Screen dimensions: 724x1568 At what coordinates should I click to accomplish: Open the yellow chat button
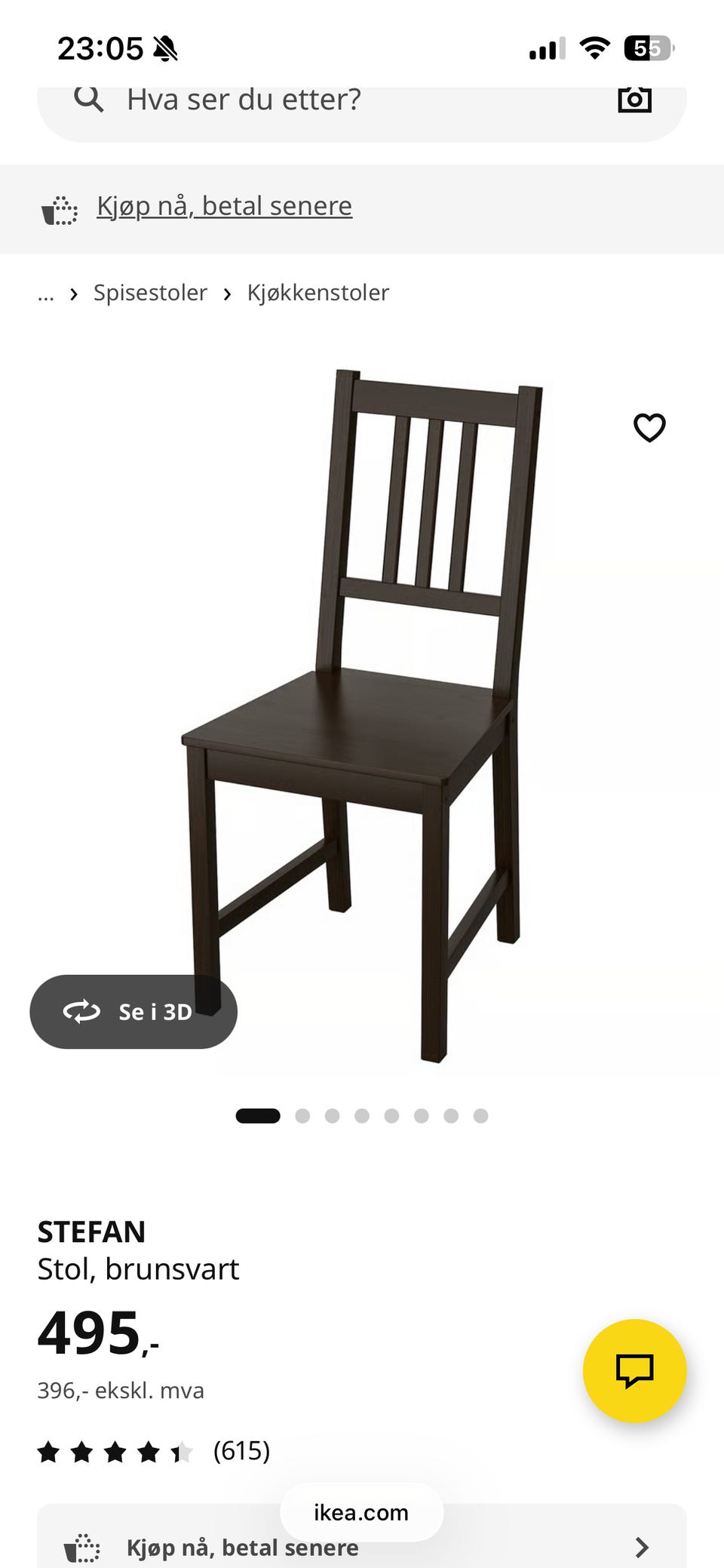634,1371
